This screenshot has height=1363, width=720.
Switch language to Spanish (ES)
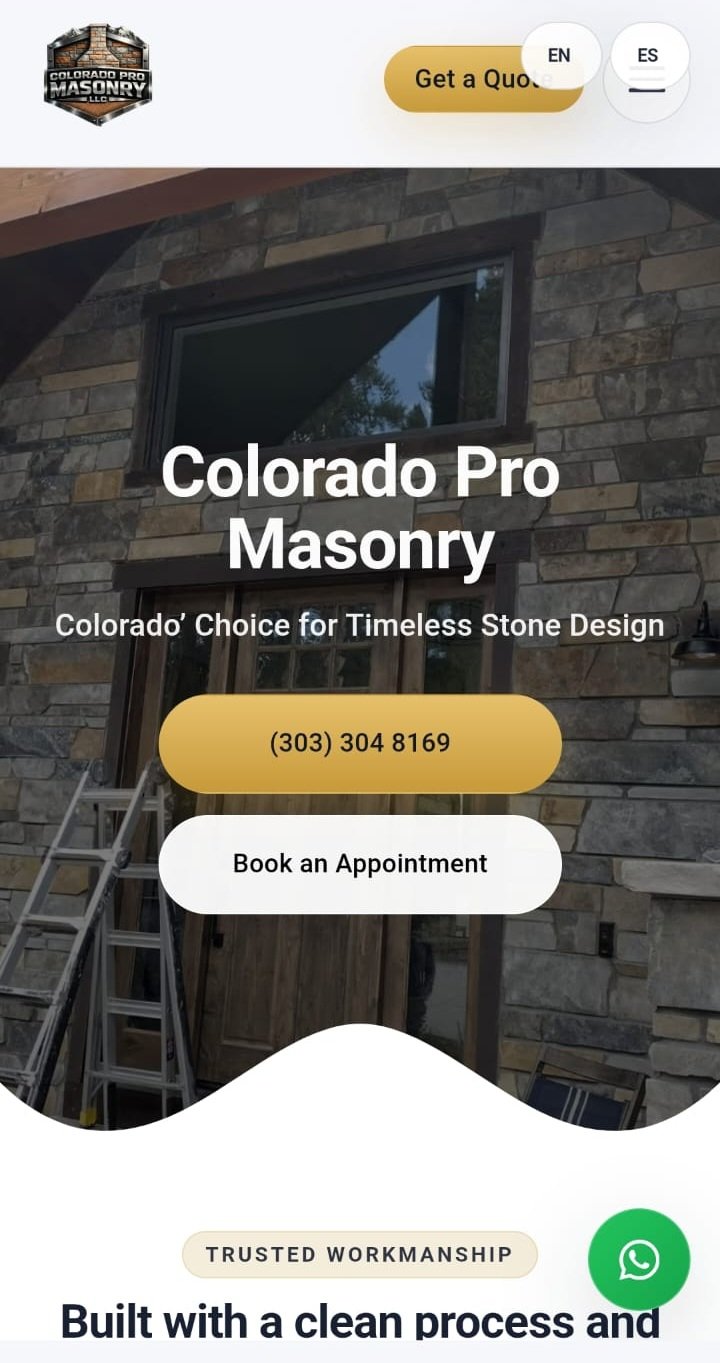tap(648, 55)
